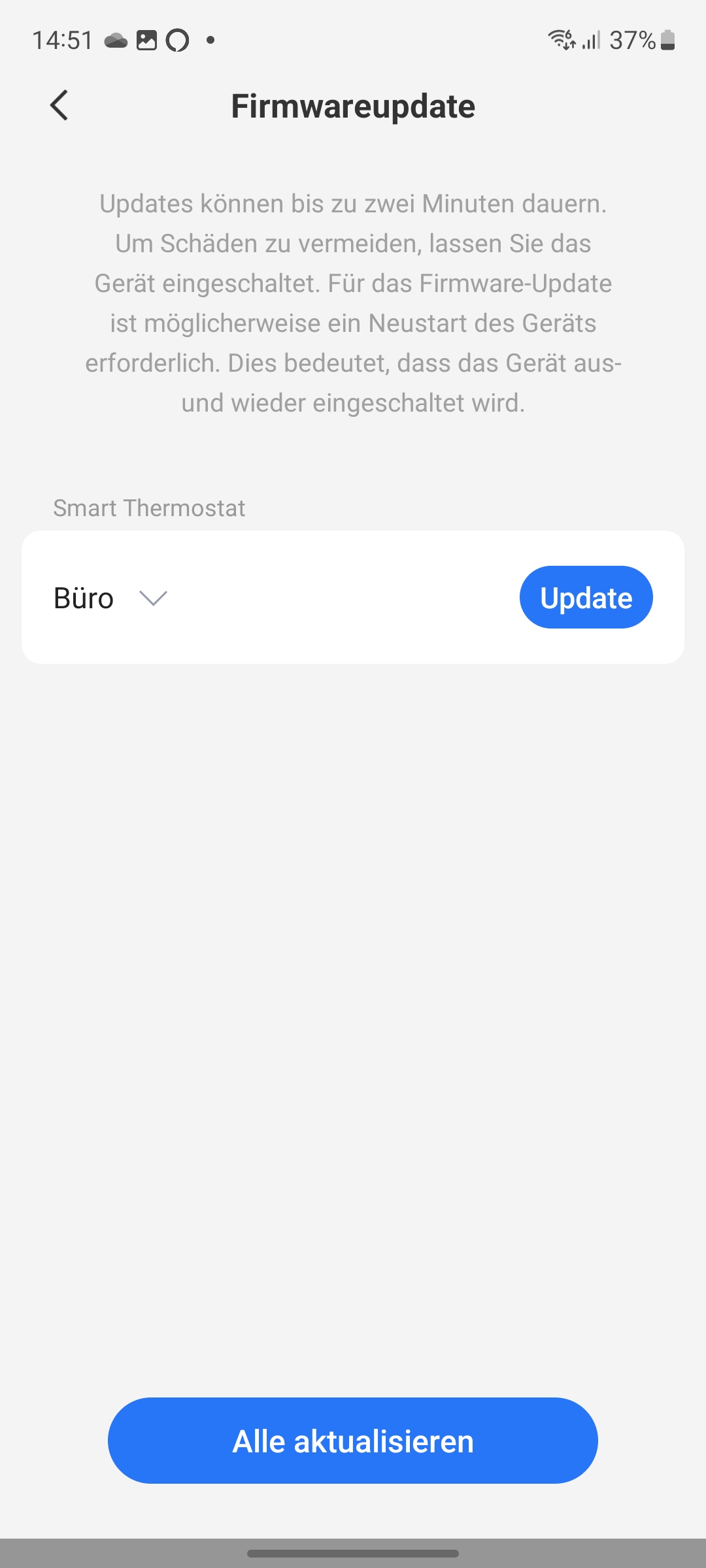Tap Alle aktualisieren button
The height and width of the screenshot is (1568, 706).
(x=353, y=1441)
